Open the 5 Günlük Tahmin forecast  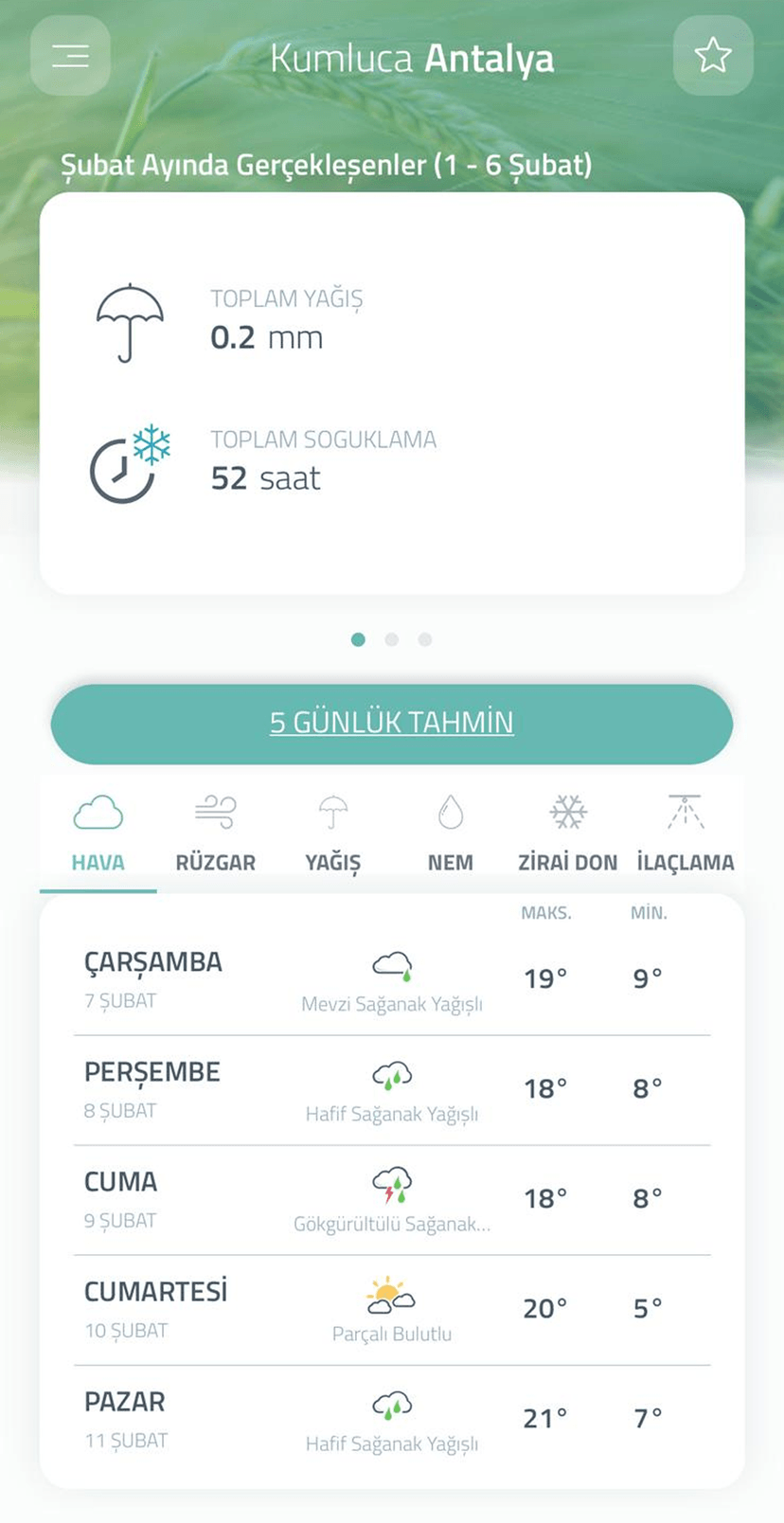[391, 724]
